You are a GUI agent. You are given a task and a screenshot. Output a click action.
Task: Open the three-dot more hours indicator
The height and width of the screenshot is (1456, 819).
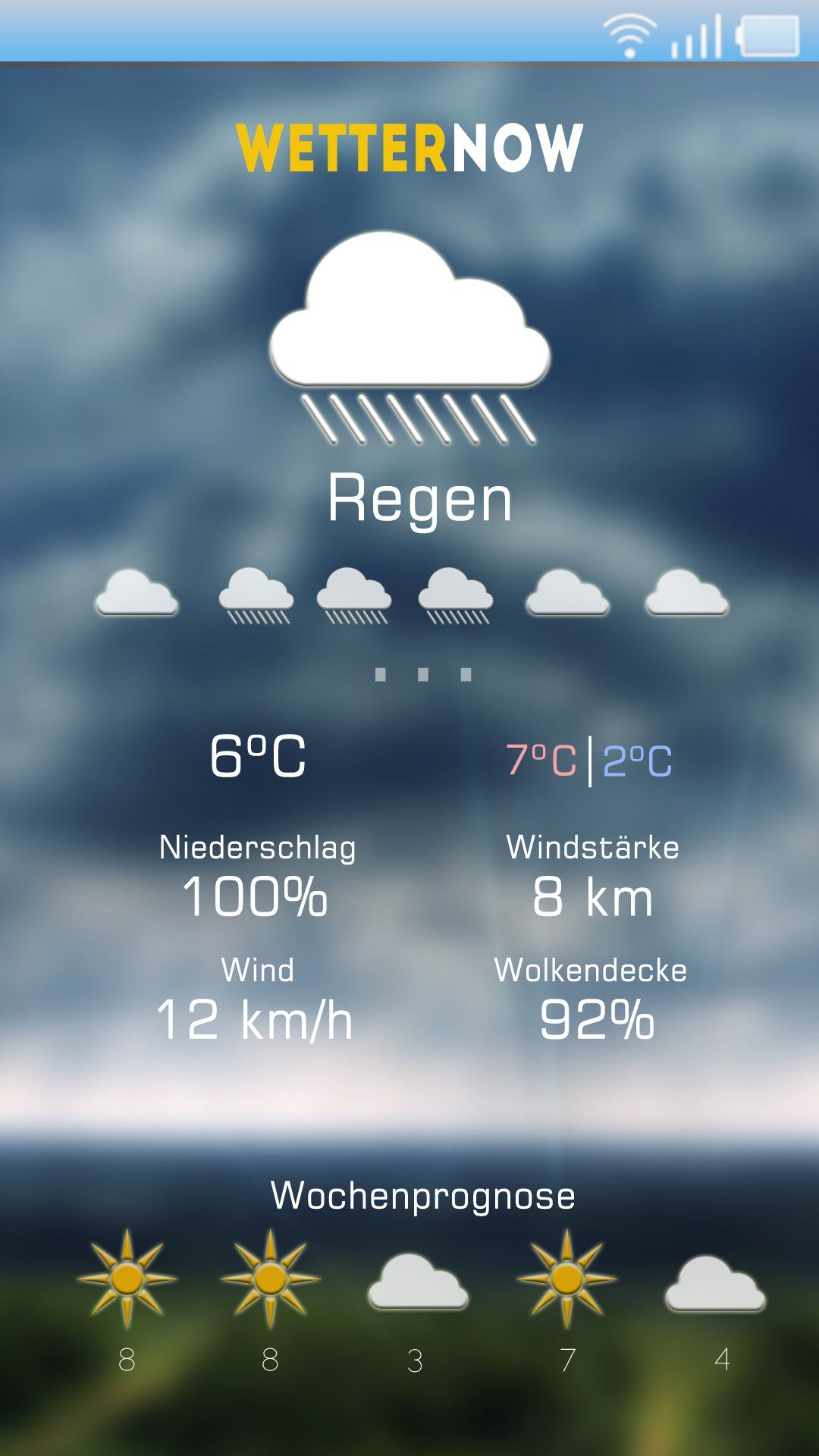[423, 674]
